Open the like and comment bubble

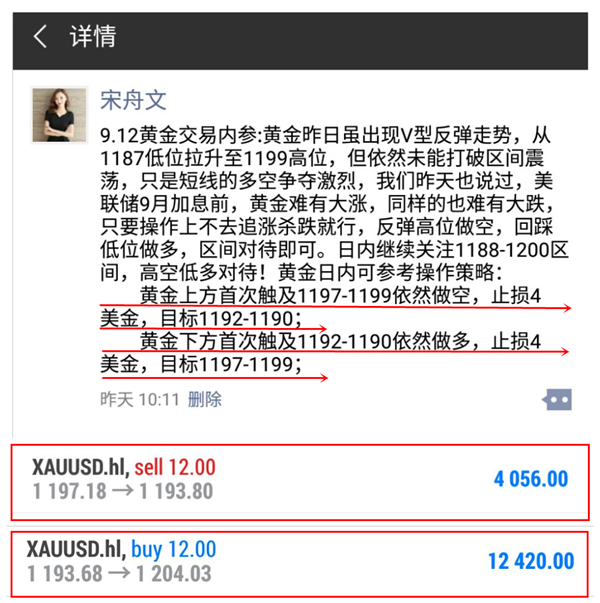(x=556, y=399)
